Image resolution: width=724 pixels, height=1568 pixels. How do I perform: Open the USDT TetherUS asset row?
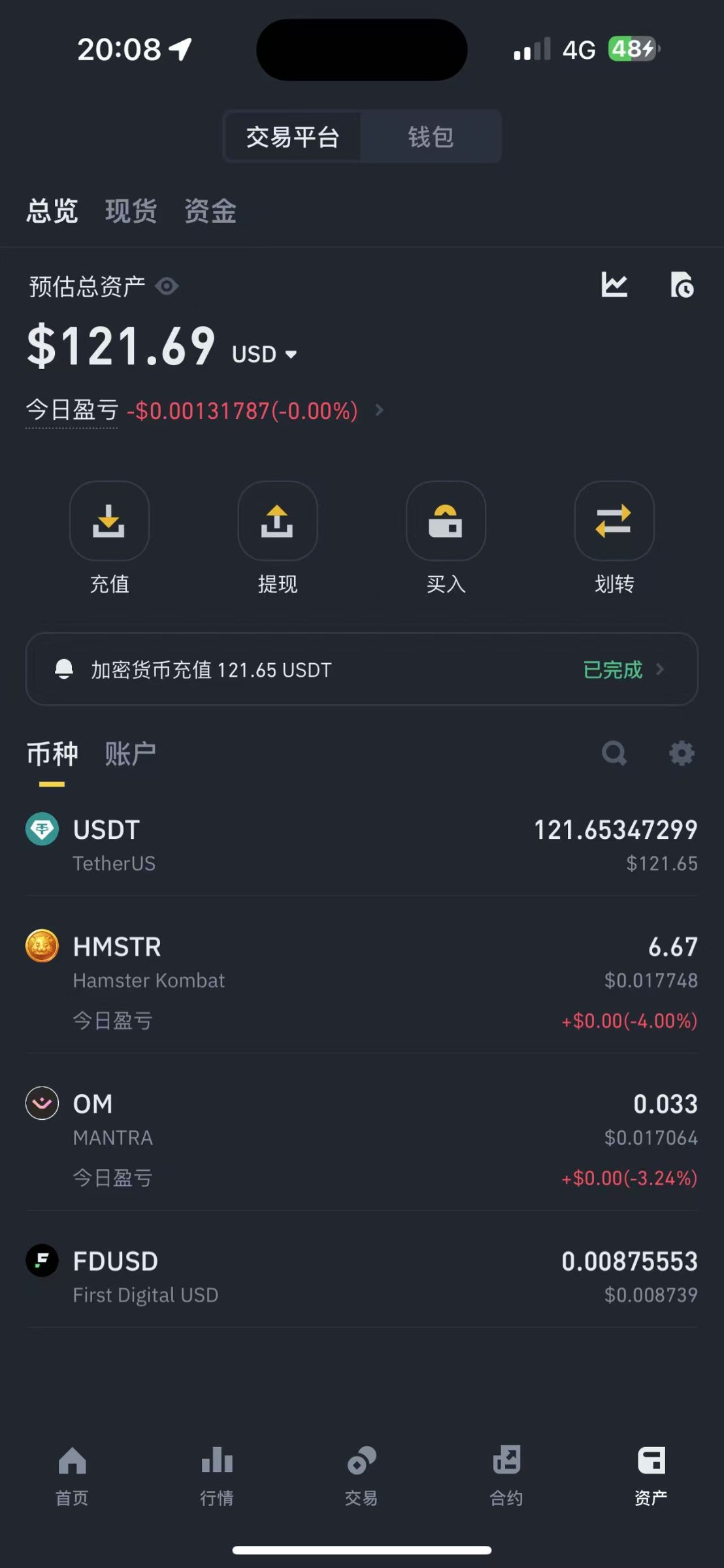[361, 845]
